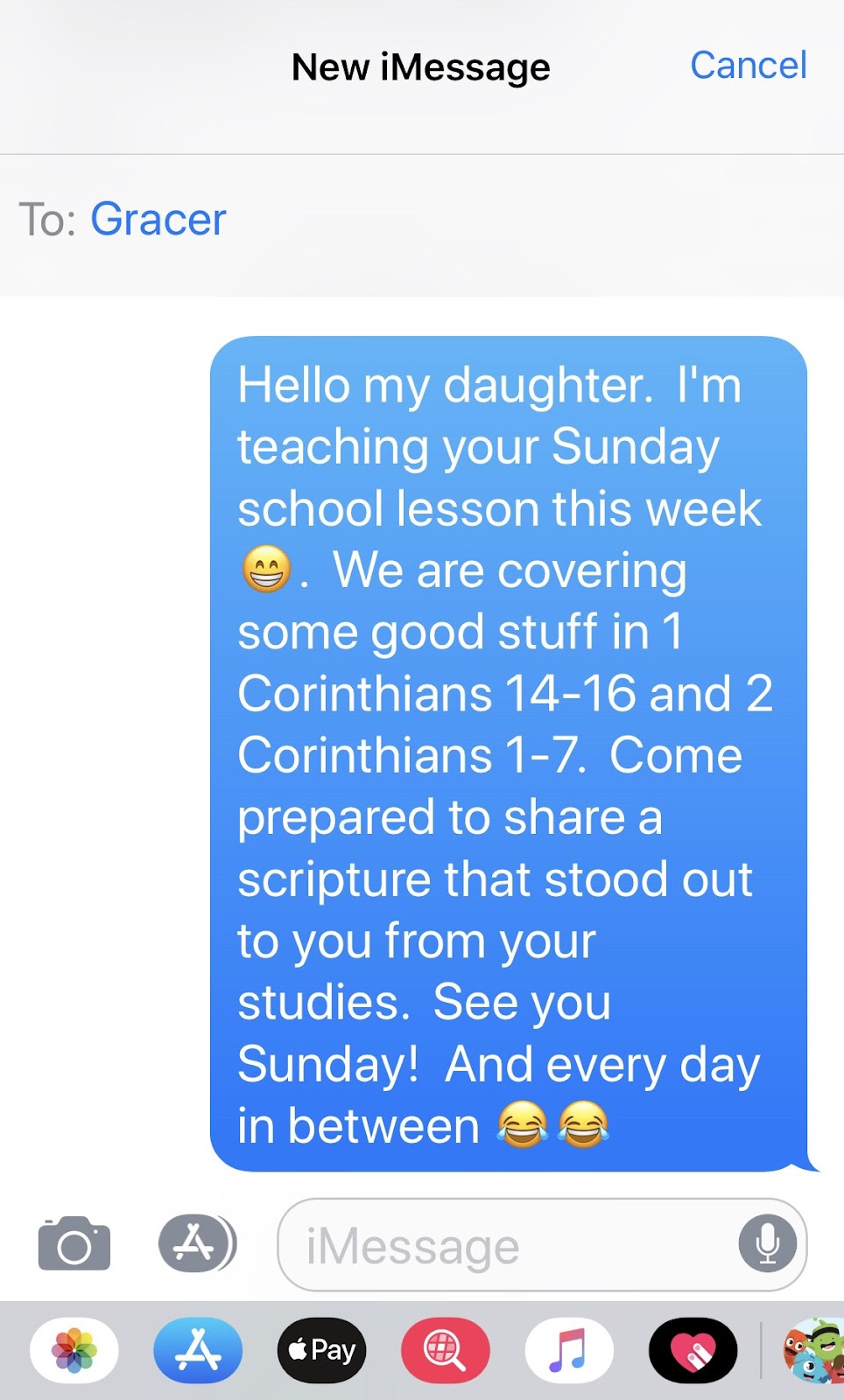Open the App Store iMessage app
The height and width of the screenshot is (1400, 844).
tap(198, 1350)
